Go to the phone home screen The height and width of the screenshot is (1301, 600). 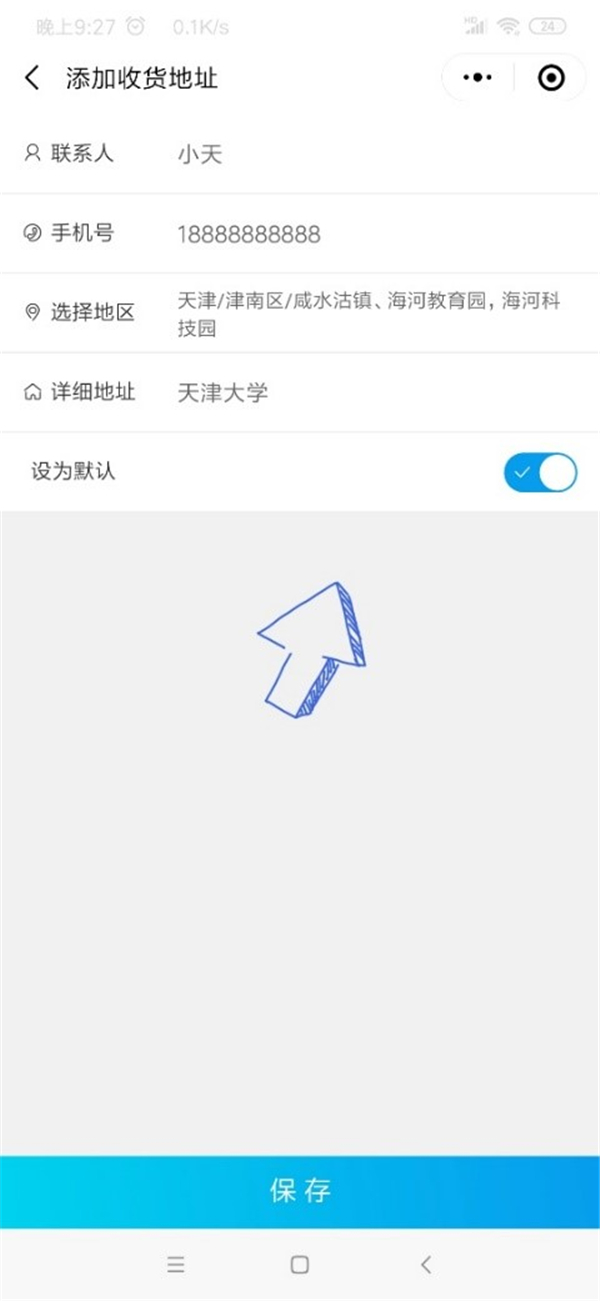point(299,1265)
